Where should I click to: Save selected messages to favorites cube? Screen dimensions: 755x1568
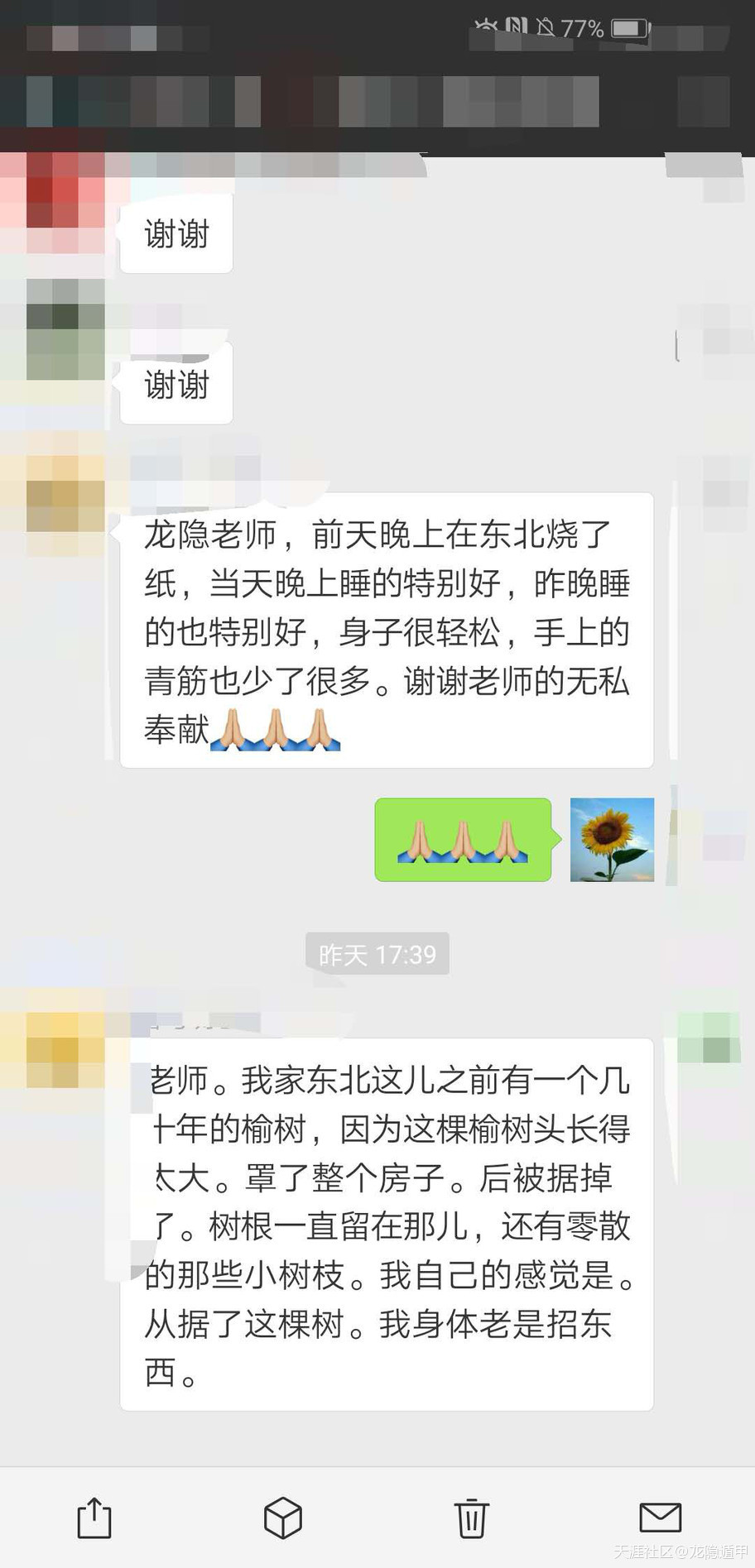click(283, 1518)
